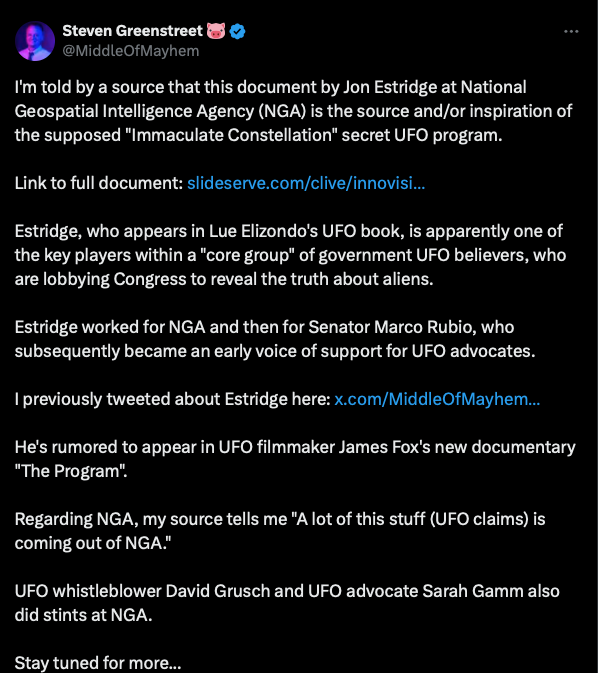This screenshot has width=598, height=673.
Task: Open the x.com/MiddleOfMayhem previous tweet link
Action: pos(437,399)
